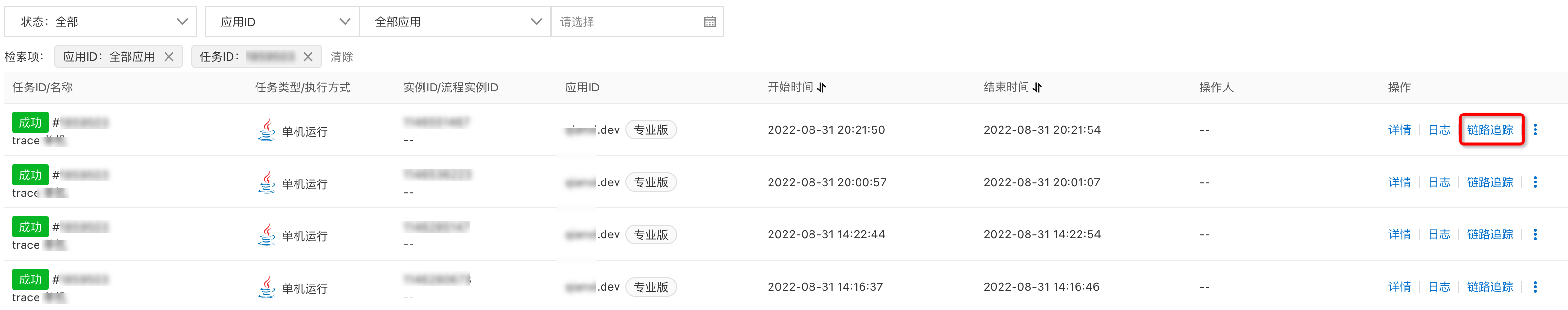Image resolution: width=1568 pixels, height=310 pixels.
Task: View 日志 for the 20:21:50 task
Action: [1439, 129]
